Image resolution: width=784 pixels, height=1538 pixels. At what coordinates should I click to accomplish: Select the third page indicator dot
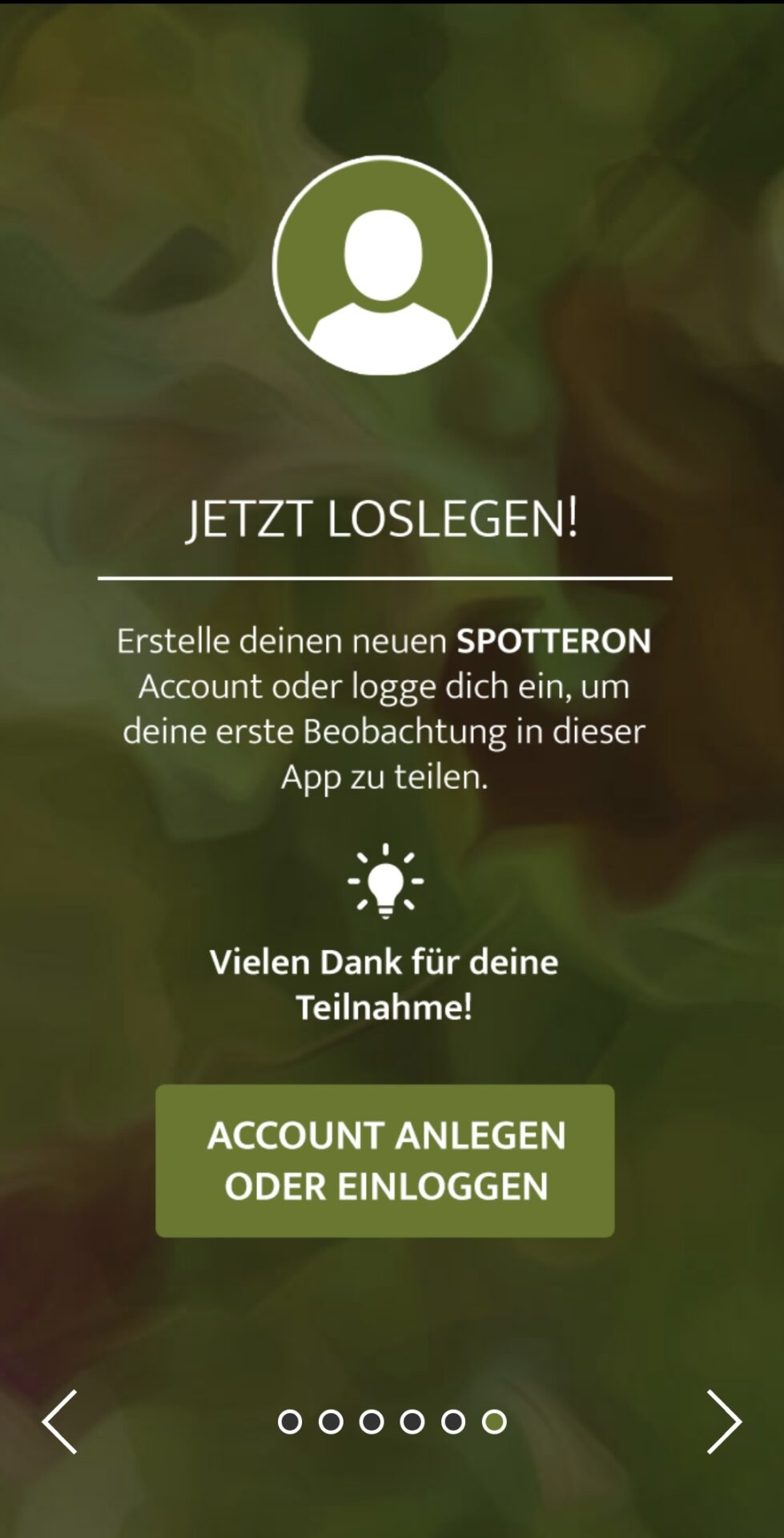(x=372, y=1421)
